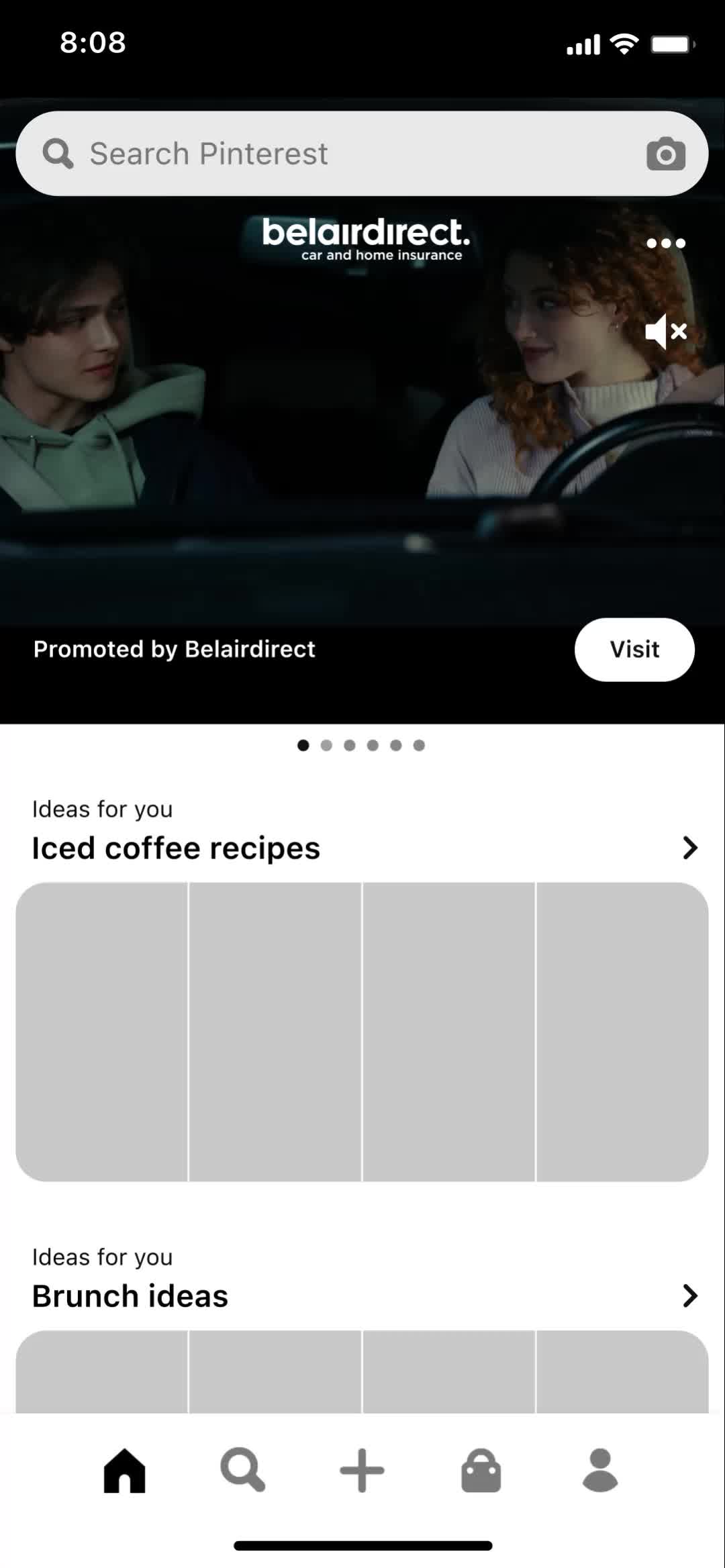
Task: Expand Iced coffee recipes ideas
Action: [x=689, y=848]
